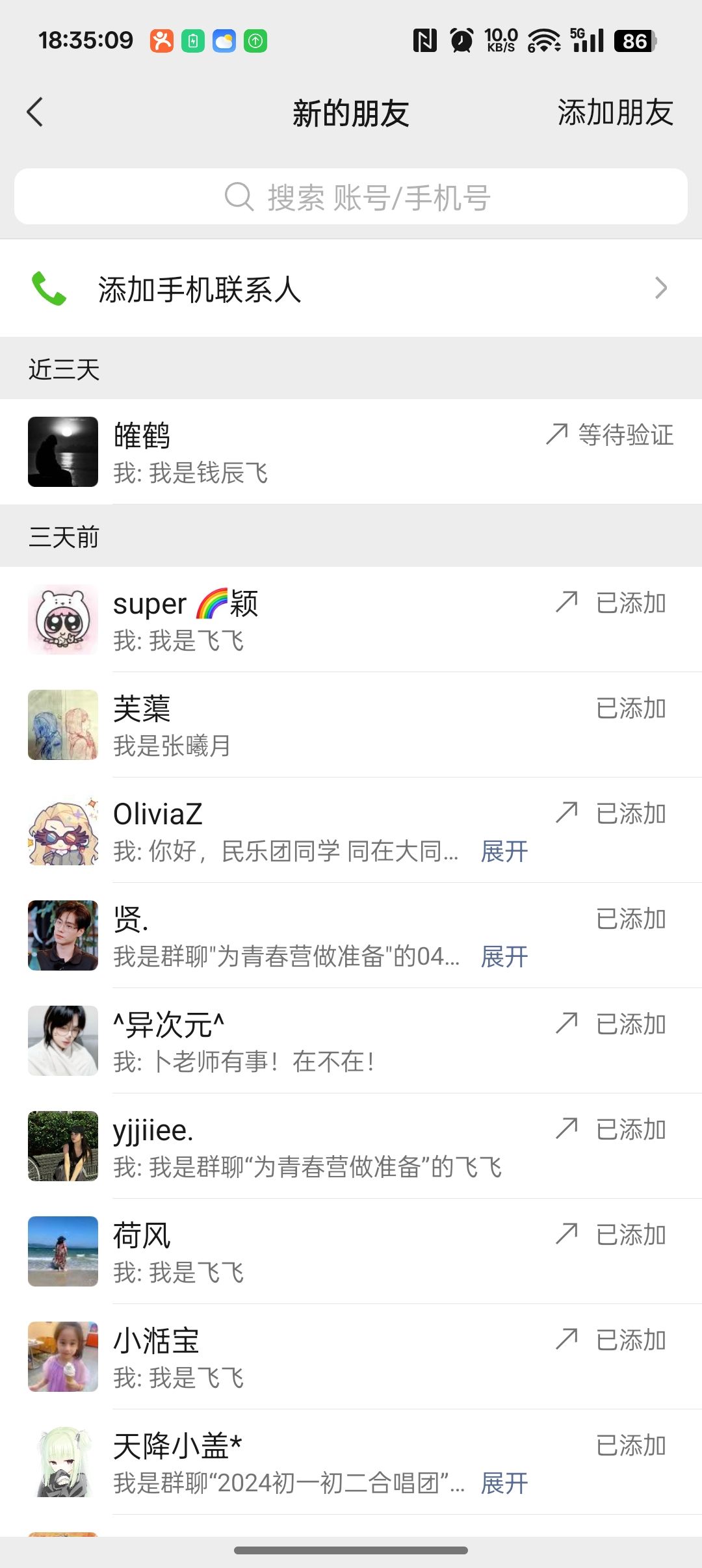702x1568 pixels.
Task: Expand 天降小盖*'s full request message
Action: coord(504,1483)
